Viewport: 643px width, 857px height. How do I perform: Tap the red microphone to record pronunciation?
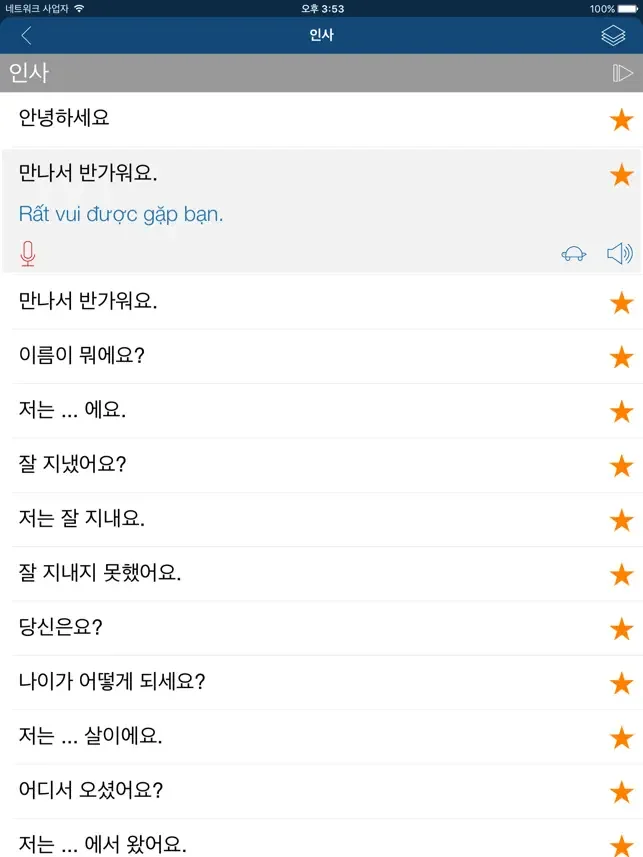[28, 254]
